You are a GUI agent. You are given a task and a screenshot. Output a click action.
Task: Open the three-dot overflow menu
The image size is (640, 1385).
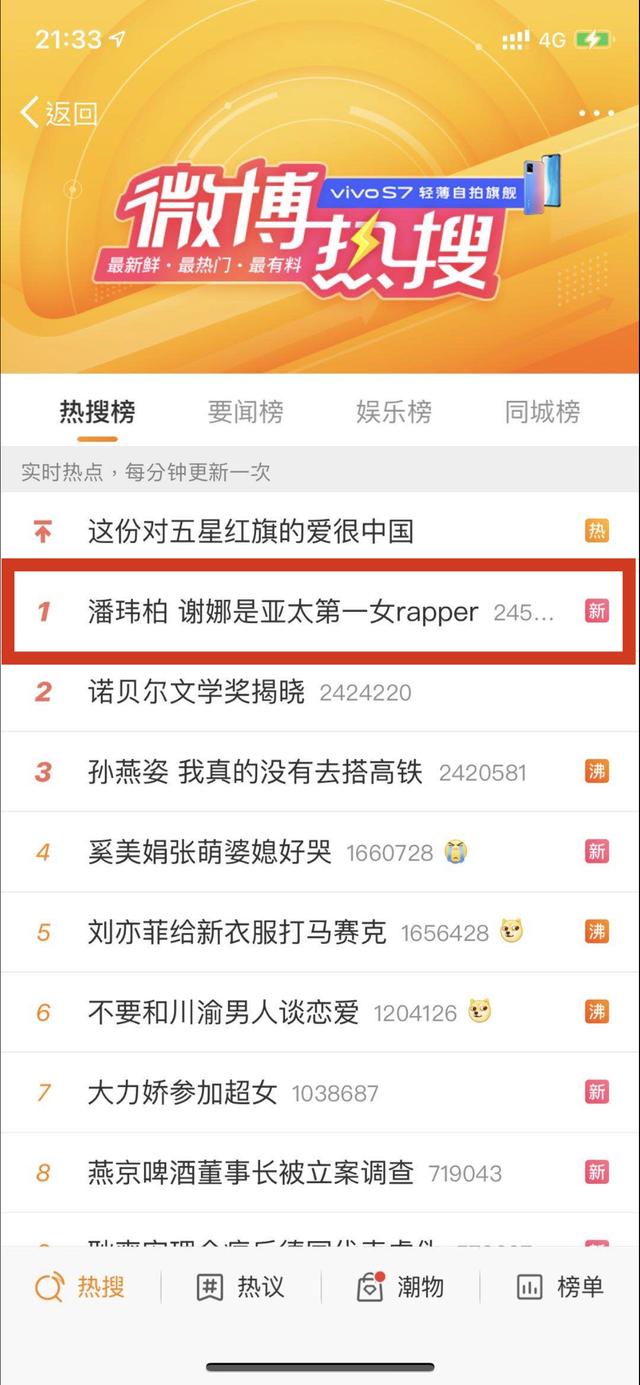click(x=596, y=113)
